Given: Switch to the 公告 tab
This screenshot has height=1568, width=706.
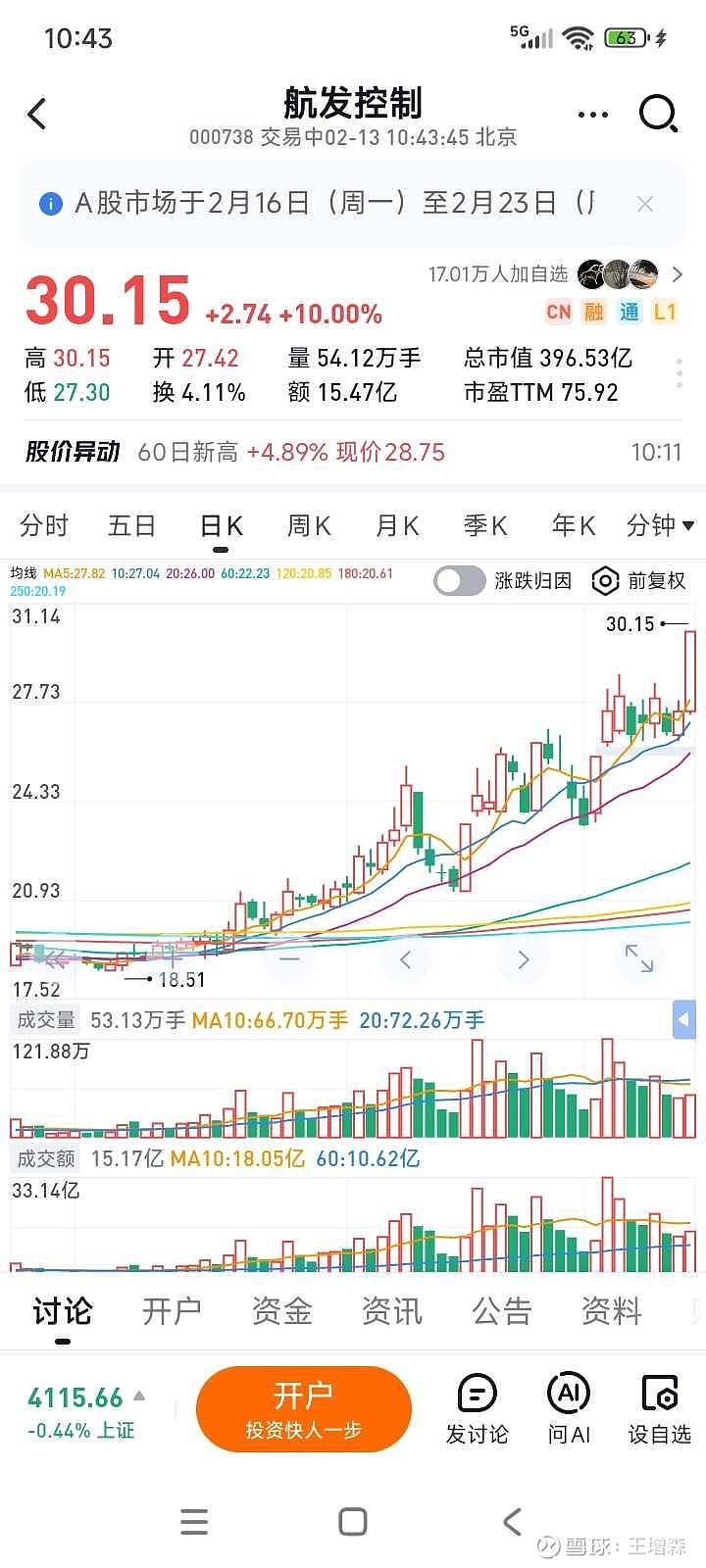Looking at the screenshot, I should (x=501, y=1311).
